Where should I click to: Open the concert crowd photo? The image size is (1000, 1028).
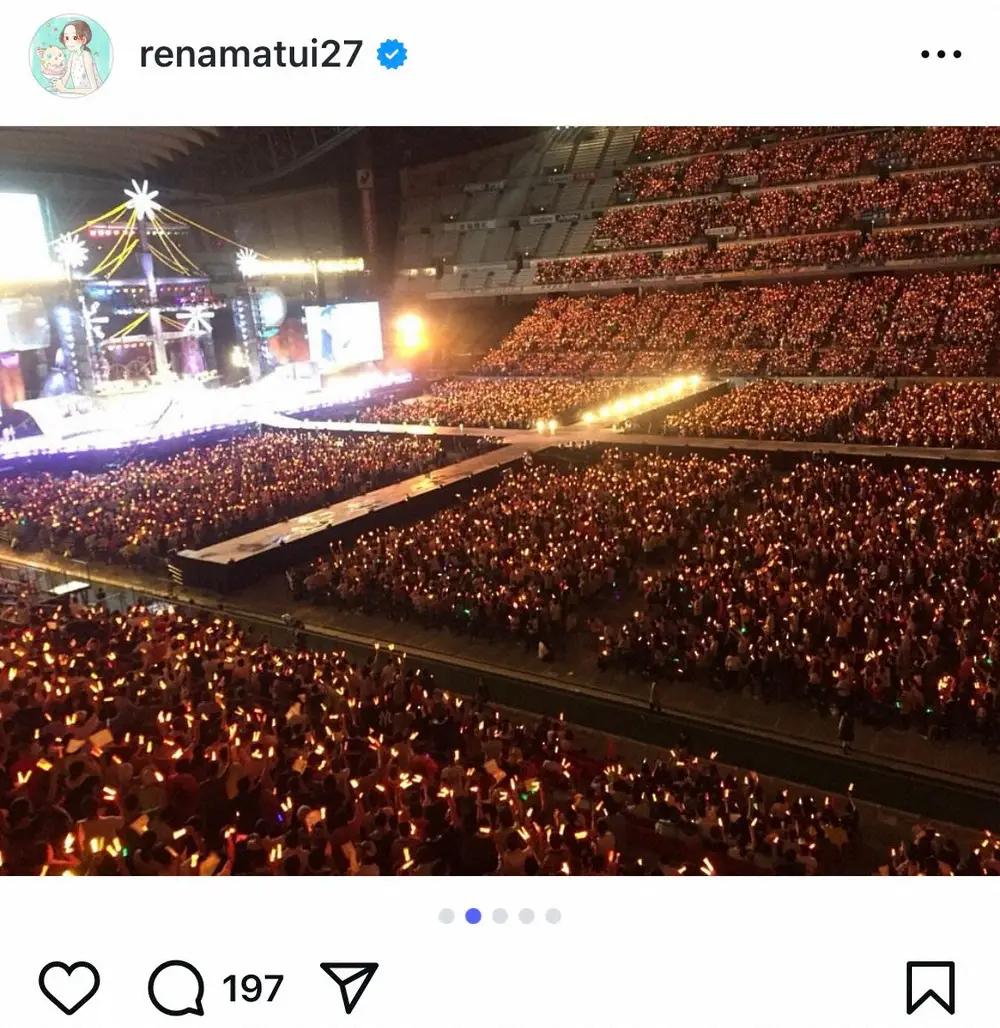500,500
